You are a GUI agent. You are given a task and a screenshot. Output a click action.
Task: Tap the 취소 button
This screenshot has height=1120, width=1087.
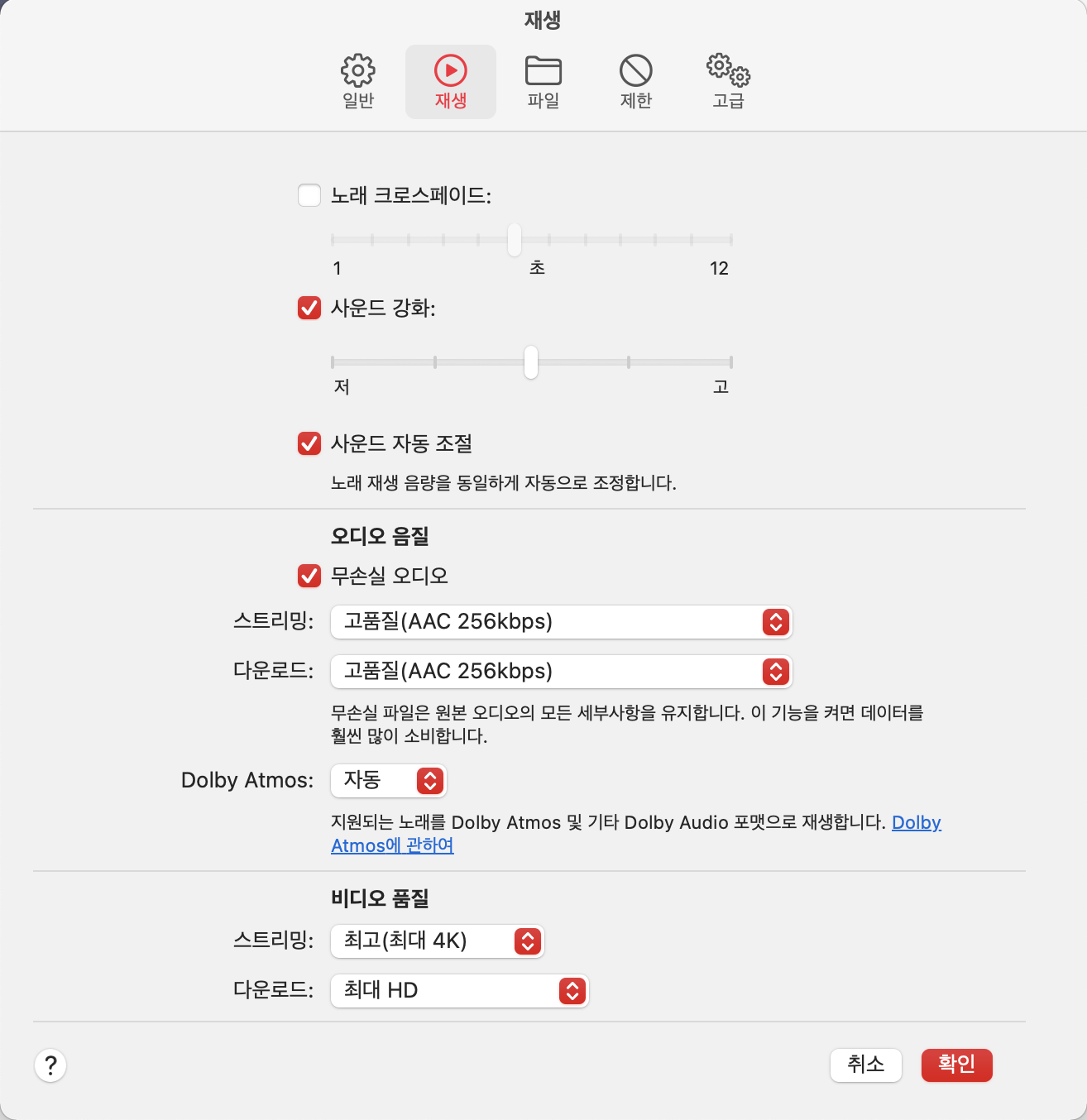click(x=865, y=1065)
